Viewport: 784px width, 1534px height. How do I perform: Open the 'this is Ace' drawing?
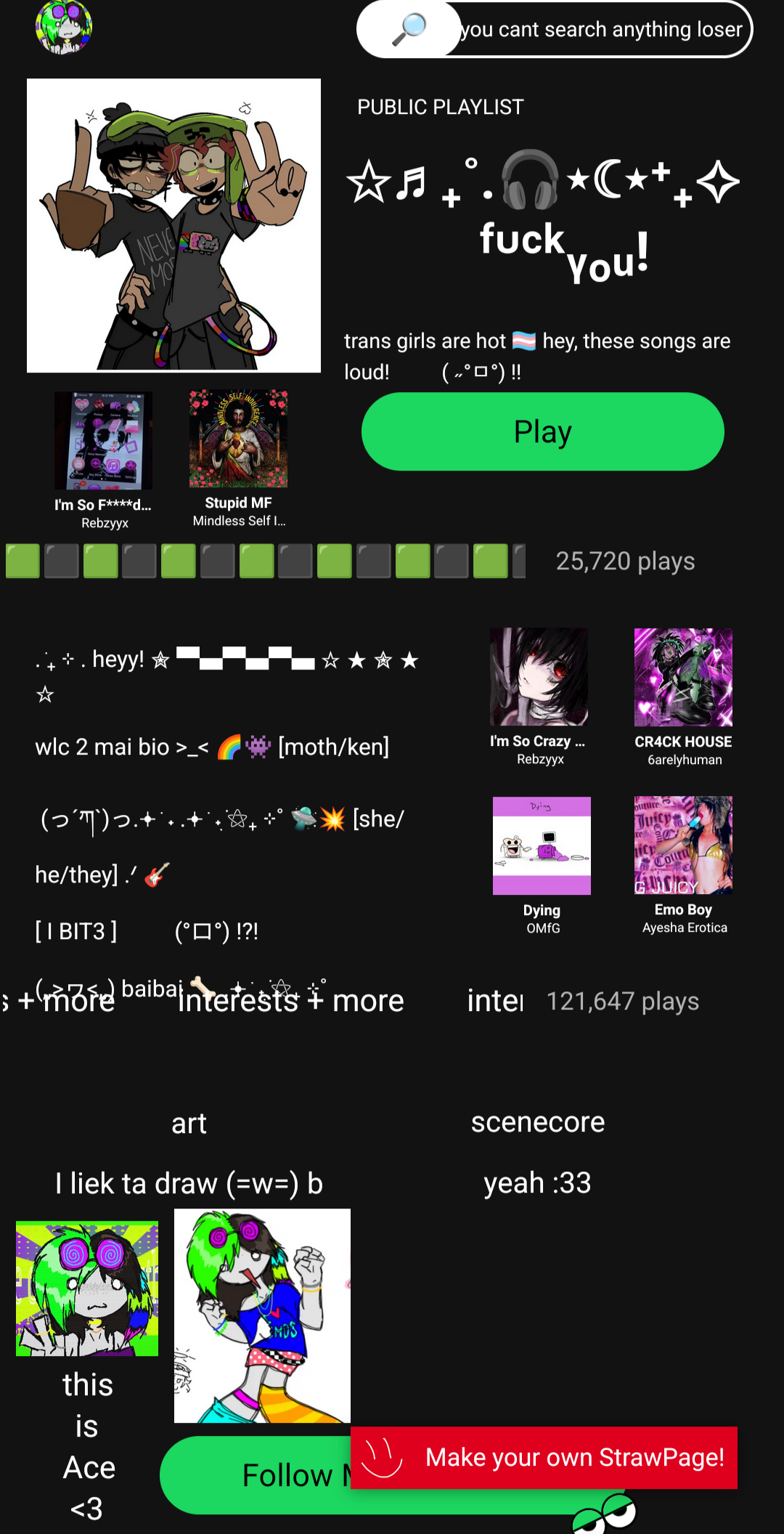tap(87, 1289)
